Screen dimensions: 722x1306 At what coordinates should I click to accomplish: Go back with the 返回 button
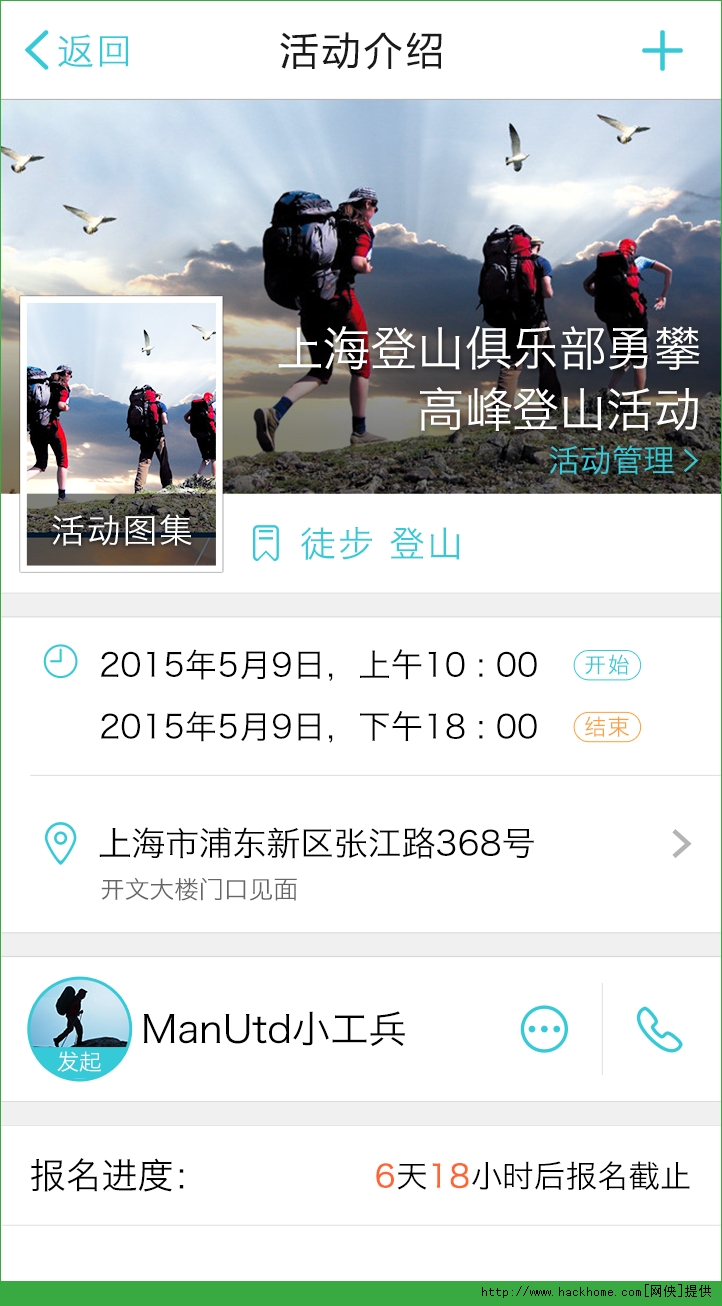point(78,51)
